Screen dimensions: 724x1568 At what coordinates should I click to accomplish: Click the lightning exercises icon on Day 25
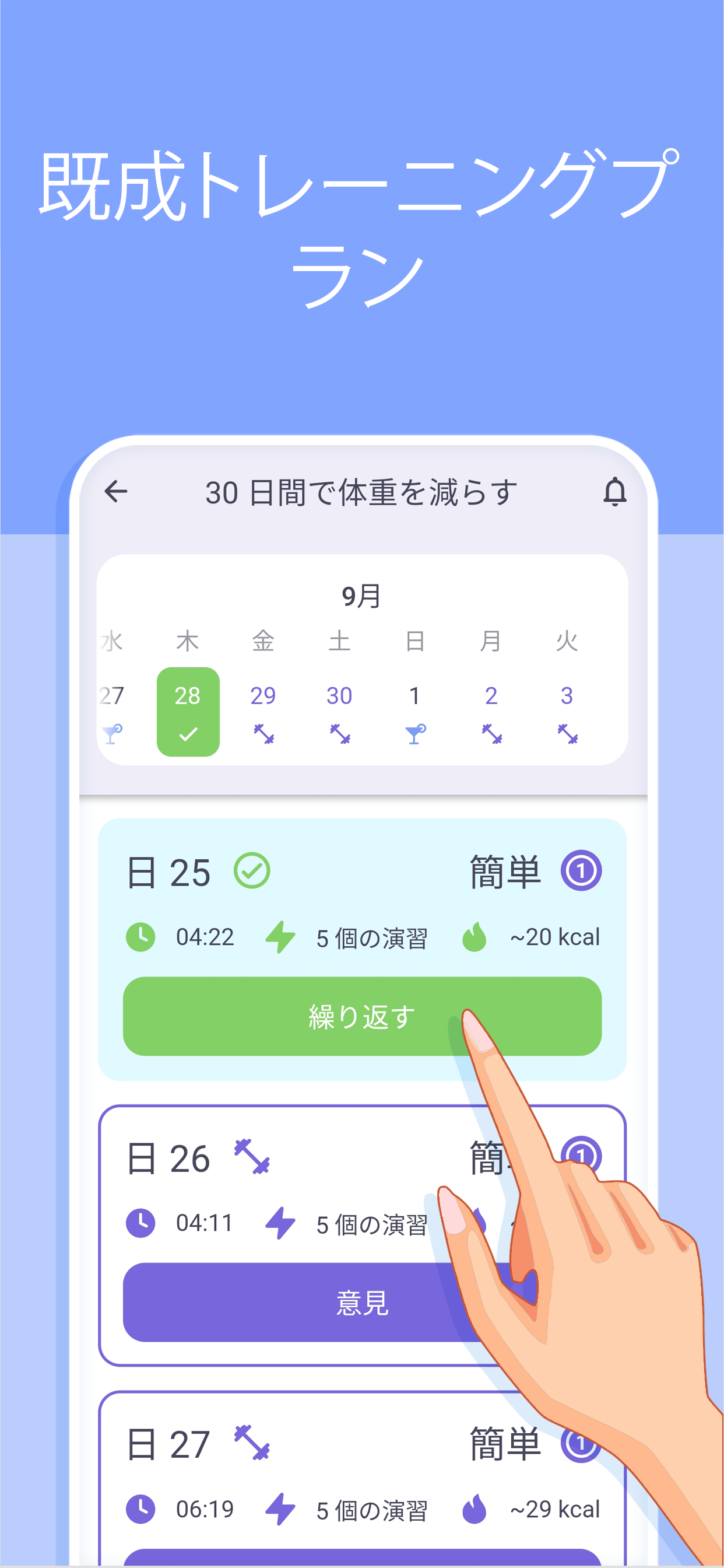[x=281, y=936]
